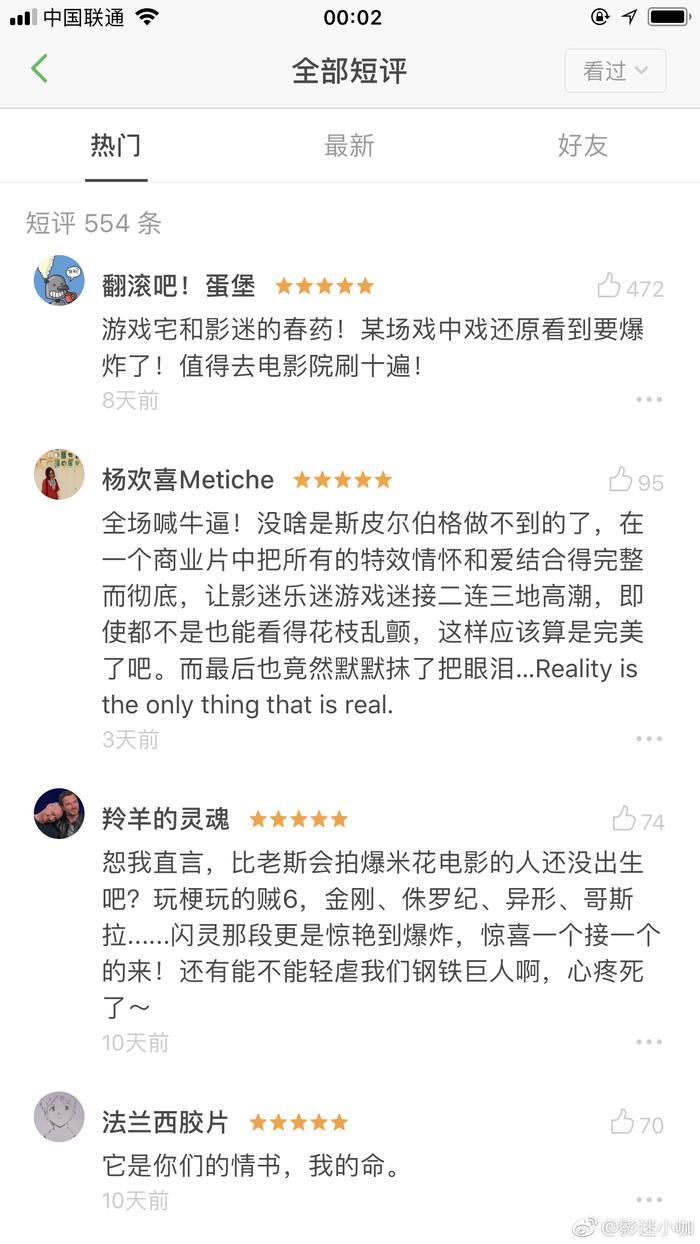This screenshot has height=1244, width=700.
Task: Like the review by 法兰西胶片
Action: [623, 1122]
